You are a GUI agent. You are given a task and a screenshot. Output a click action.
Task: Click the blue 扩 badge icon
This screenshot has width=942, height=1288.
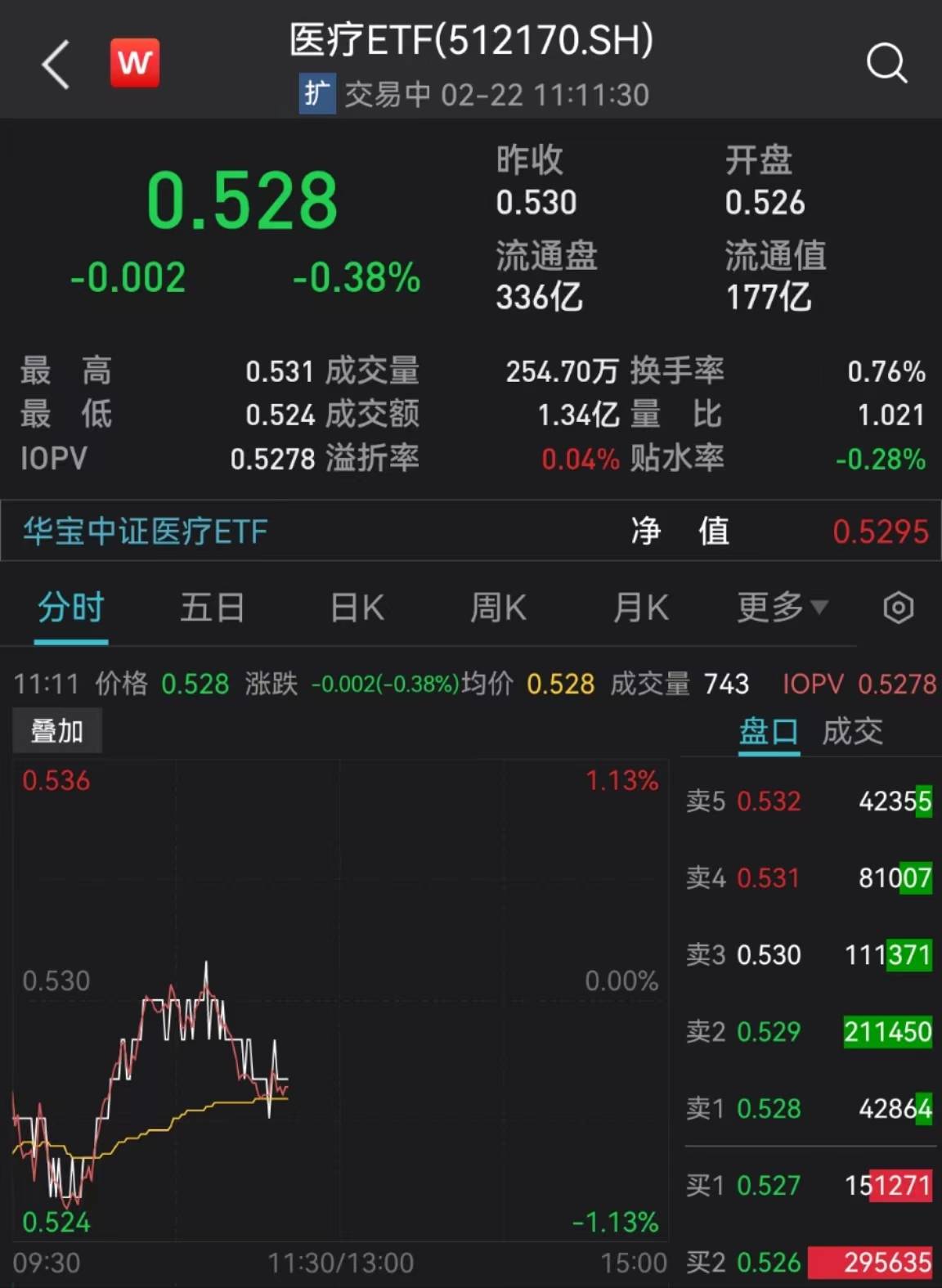tap(317, 96)
